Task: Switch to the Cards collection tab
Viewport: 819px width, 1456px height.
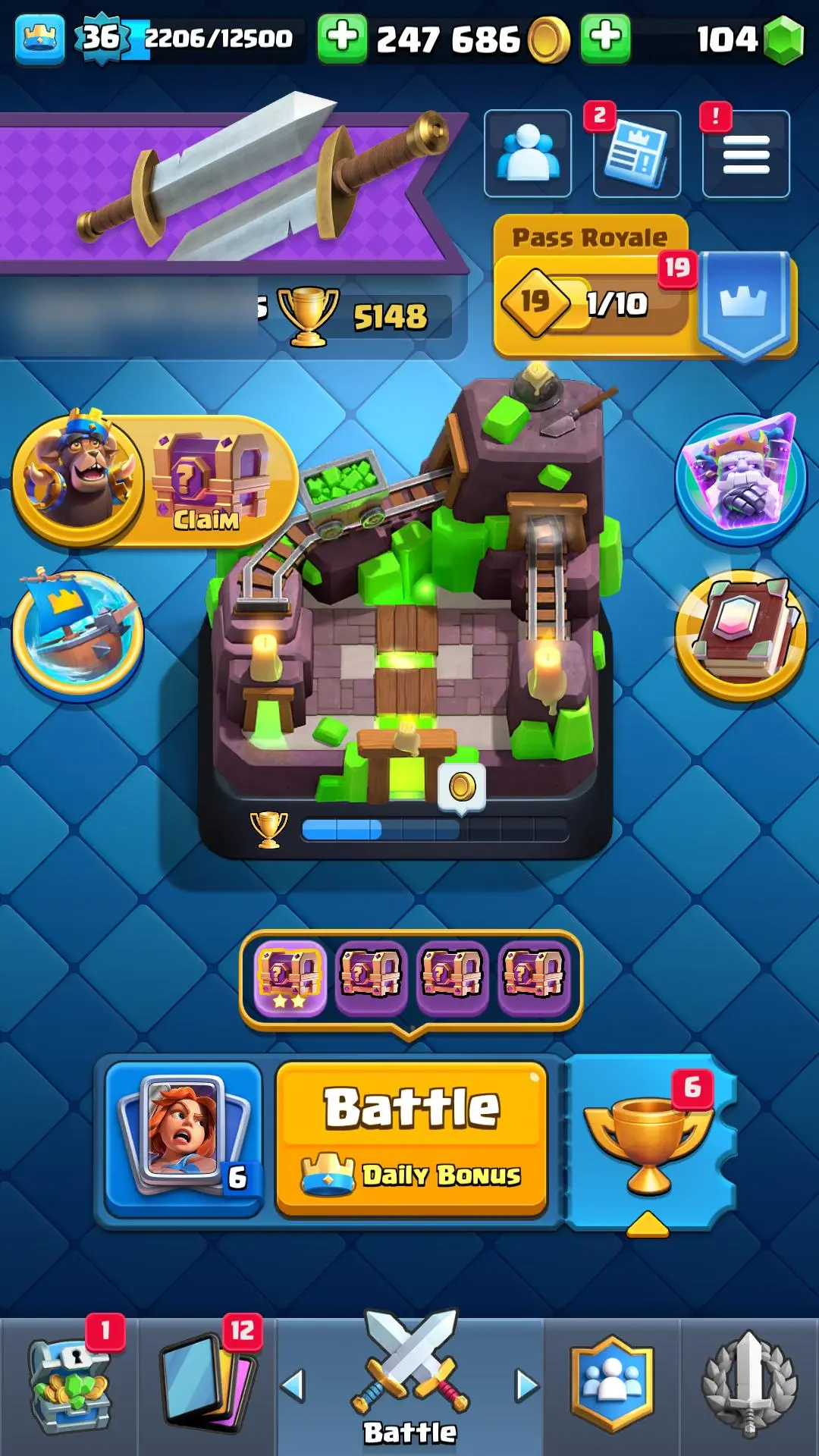Action: [x=206, y=1386]
